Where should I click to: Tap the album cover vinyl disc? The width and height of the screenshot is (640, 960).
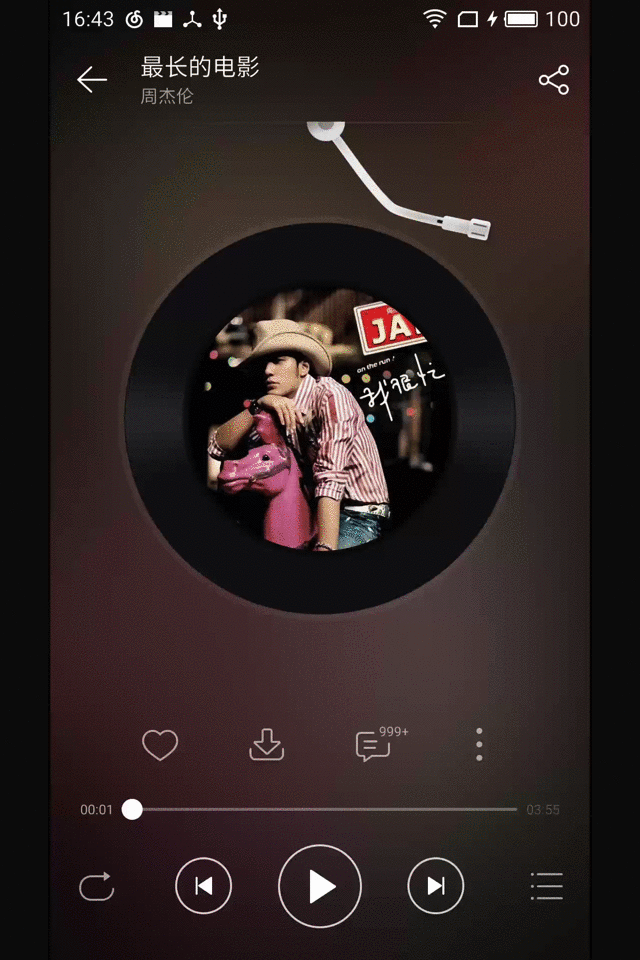pyautogui.click(x=320, y=418)
